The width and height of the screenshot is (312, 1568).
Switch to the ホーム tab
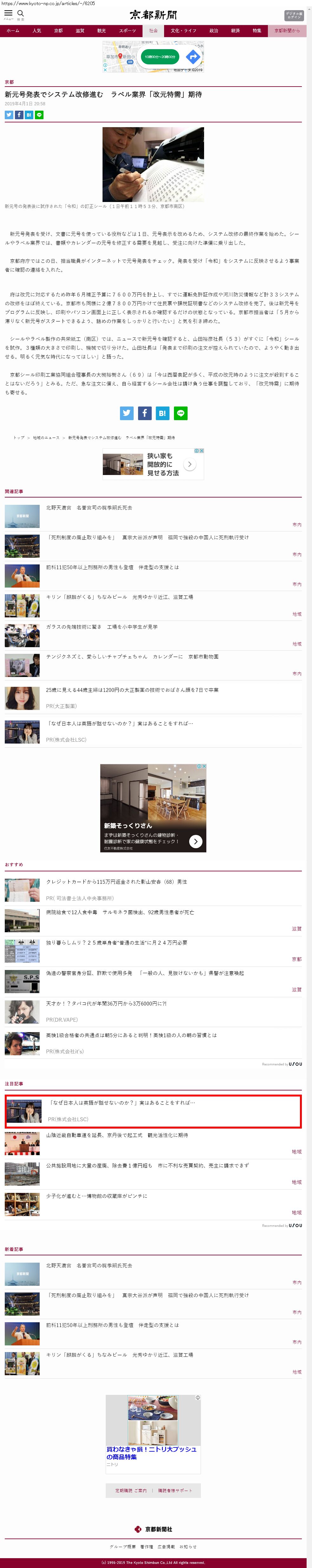click(x=13, y=30)
